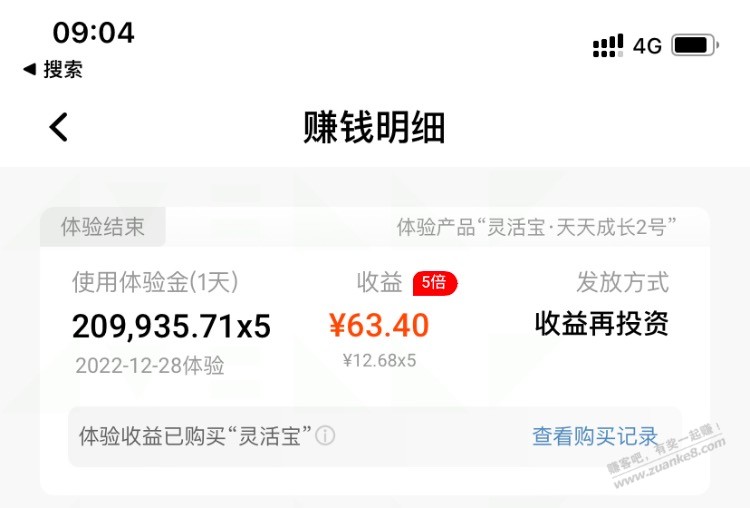Return to 搜索 via the status bar link

pyautogui.click(x=53, y=69)
